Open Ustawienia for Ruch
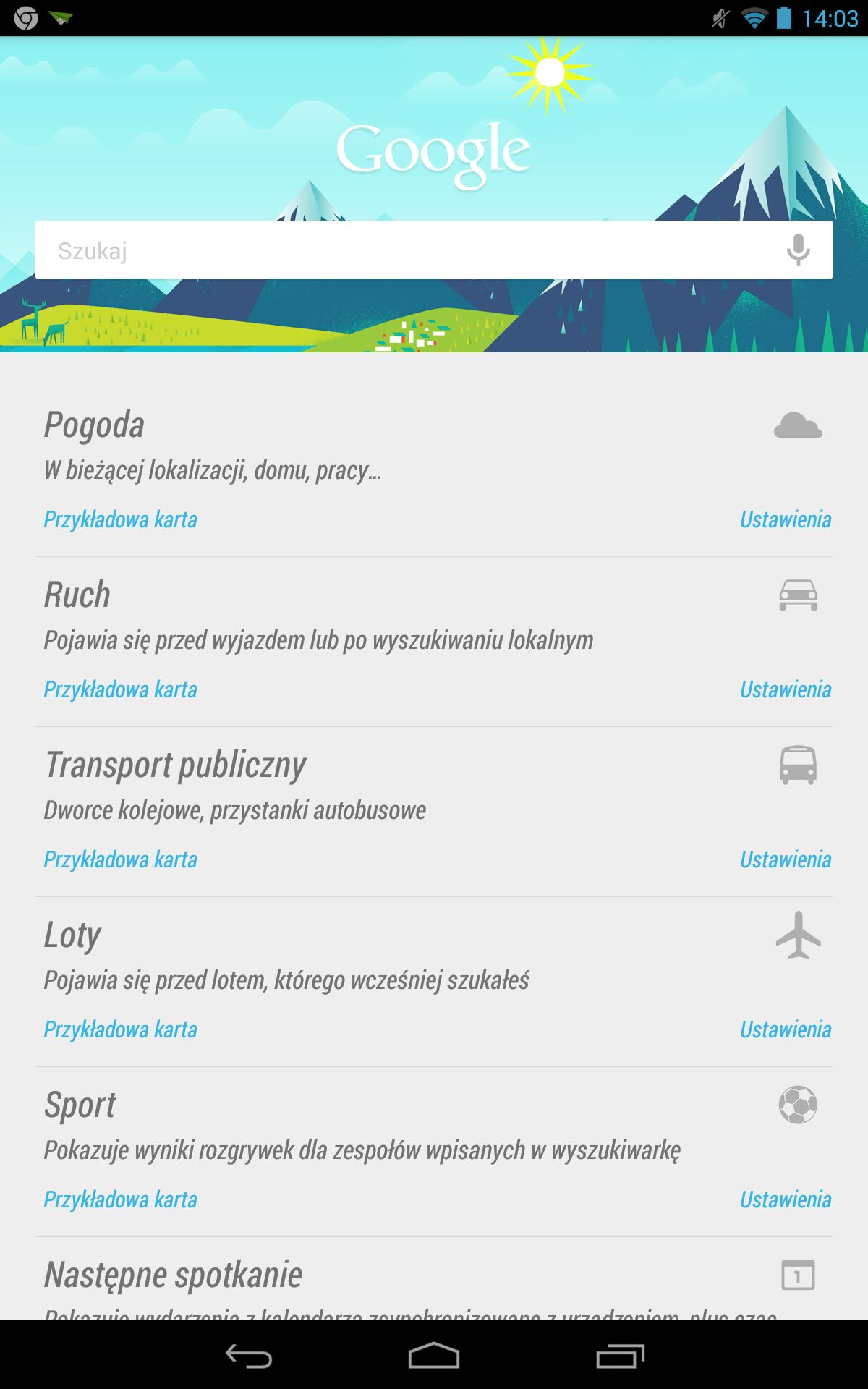Viewport: 868px width, 1389px height. pos(786,689)
